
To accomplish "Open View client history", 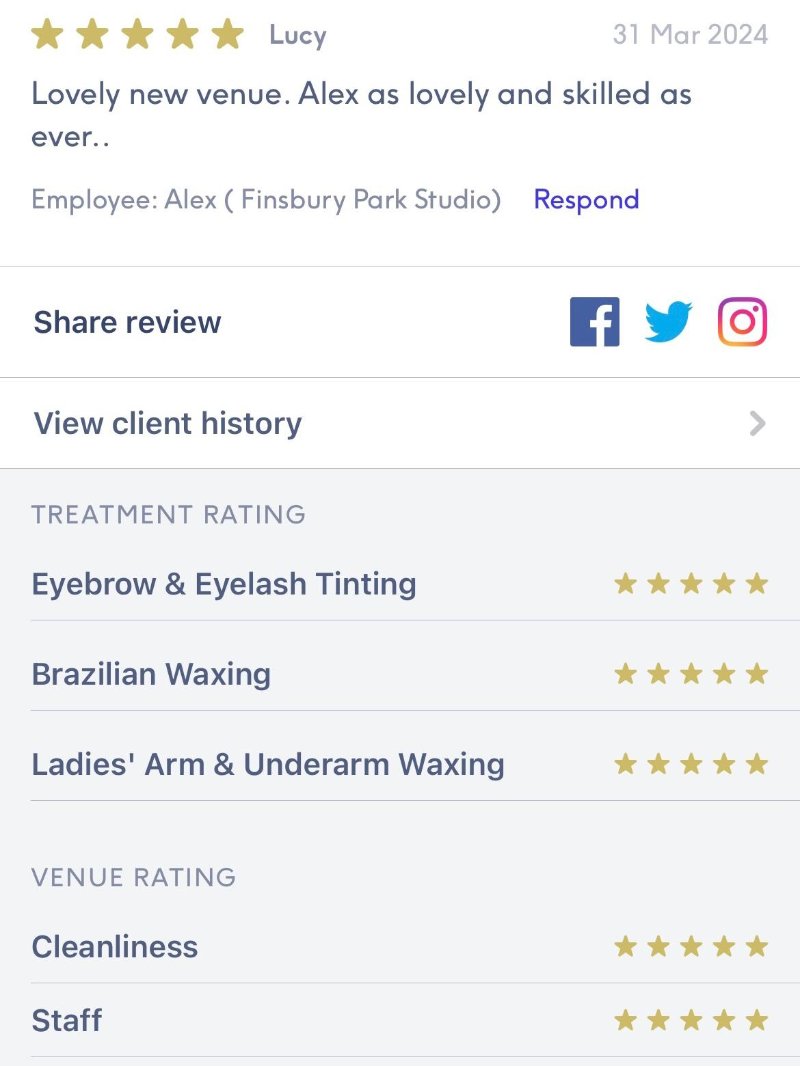I will [400, 423].
